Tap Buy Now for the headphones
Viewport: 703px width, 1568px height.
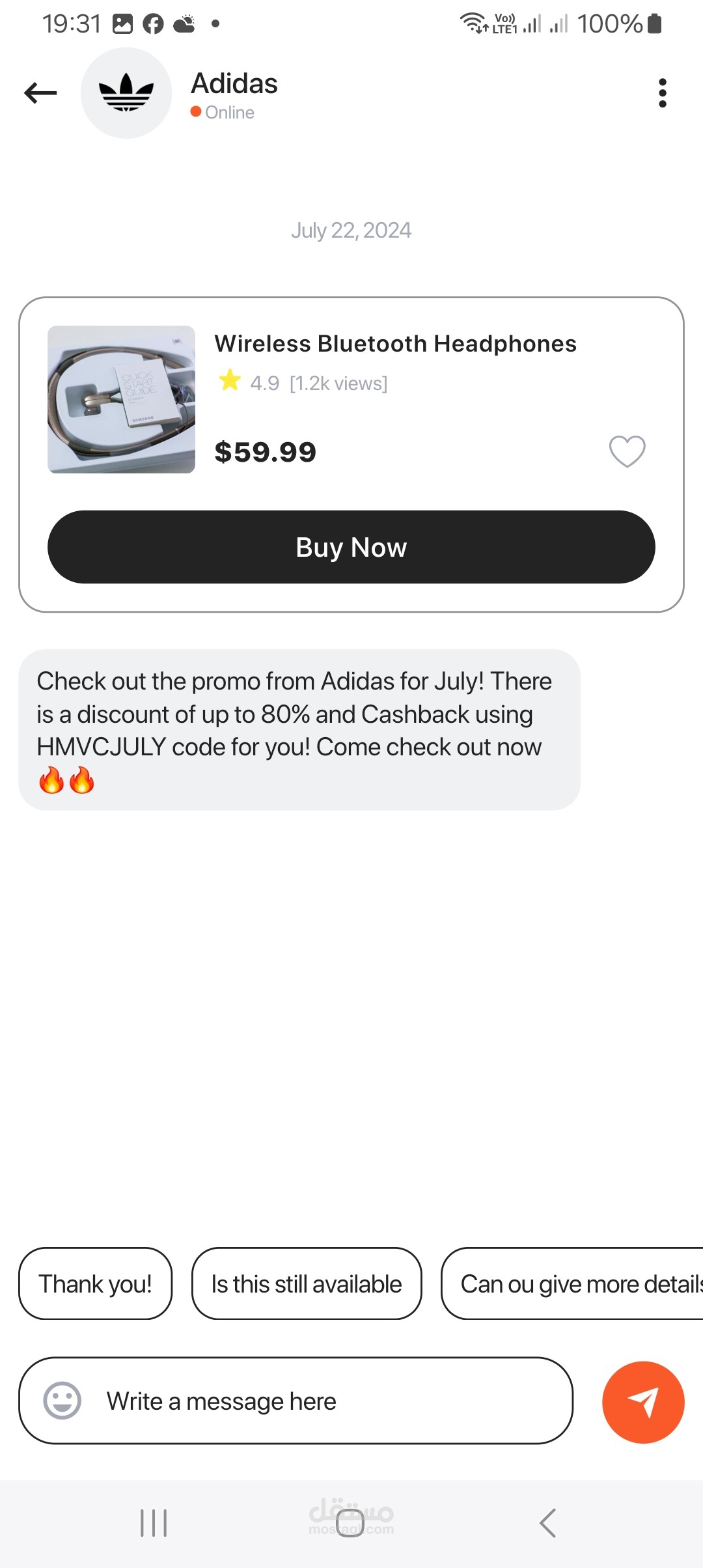tap(351, 547)
